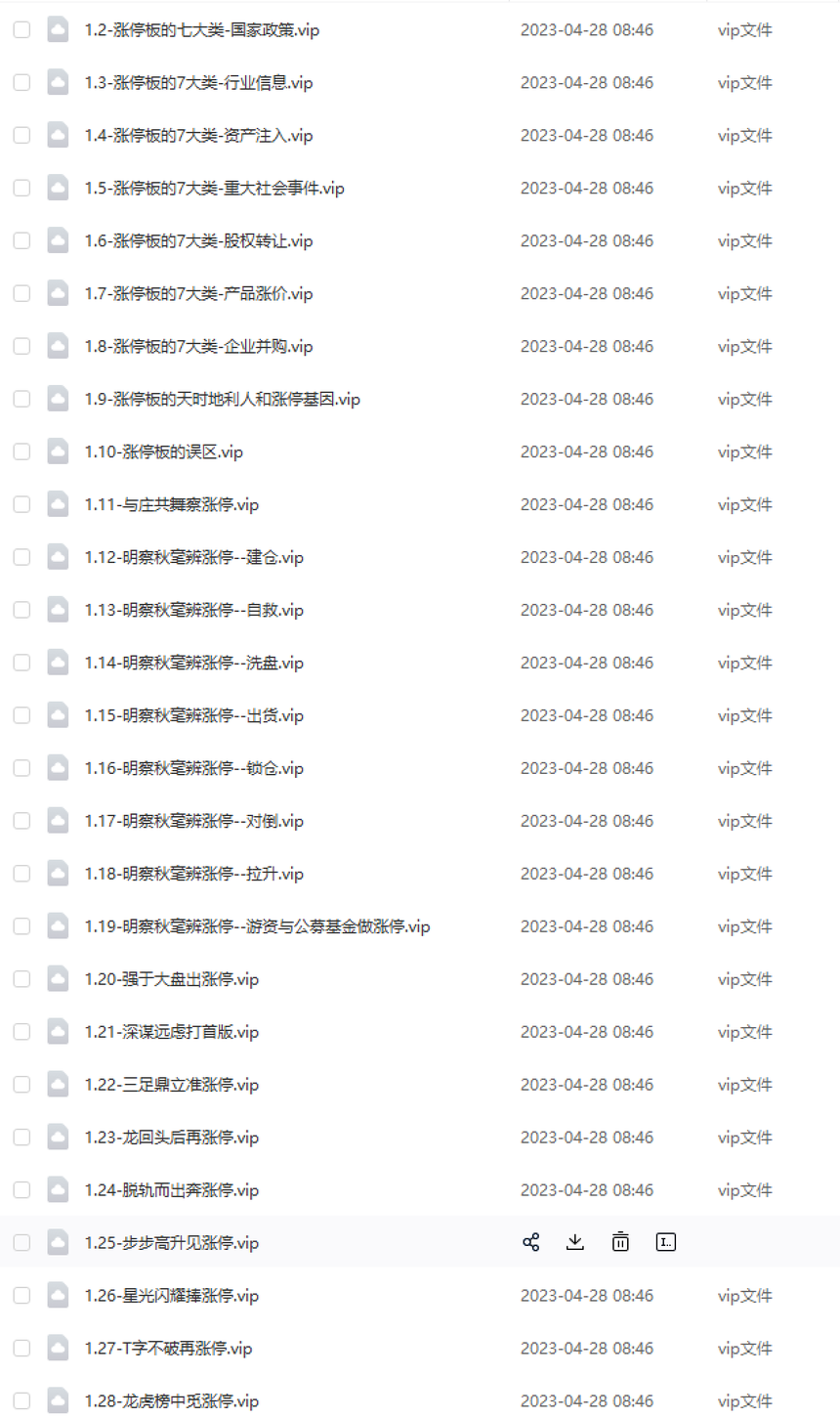
Task: Rename the 1.25-步步高升见涨停.vip file
Action: (x=666, y=1242)
